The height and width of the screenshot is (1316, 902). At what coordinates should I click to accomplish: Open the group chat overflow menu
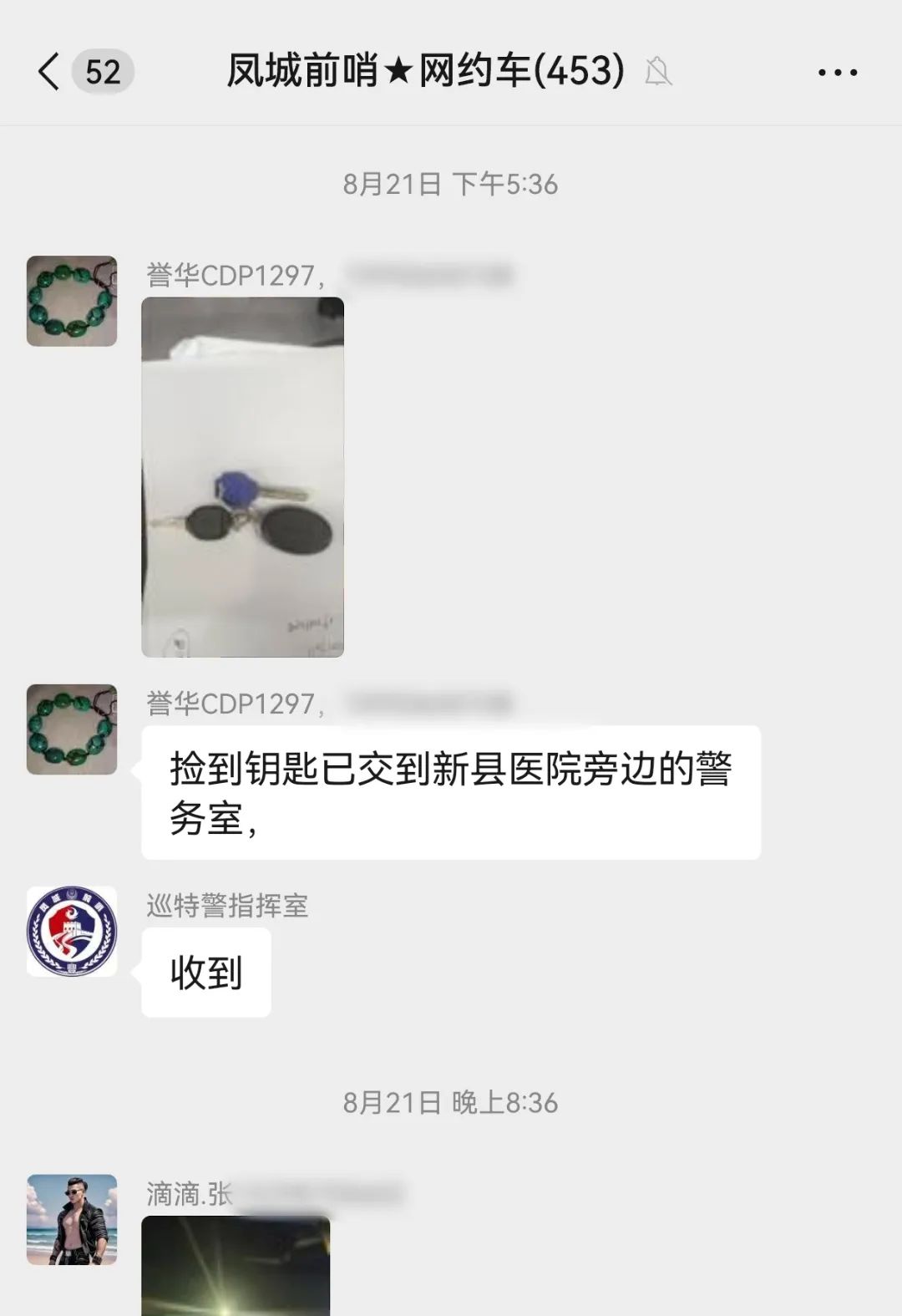[x=837, y=73]
